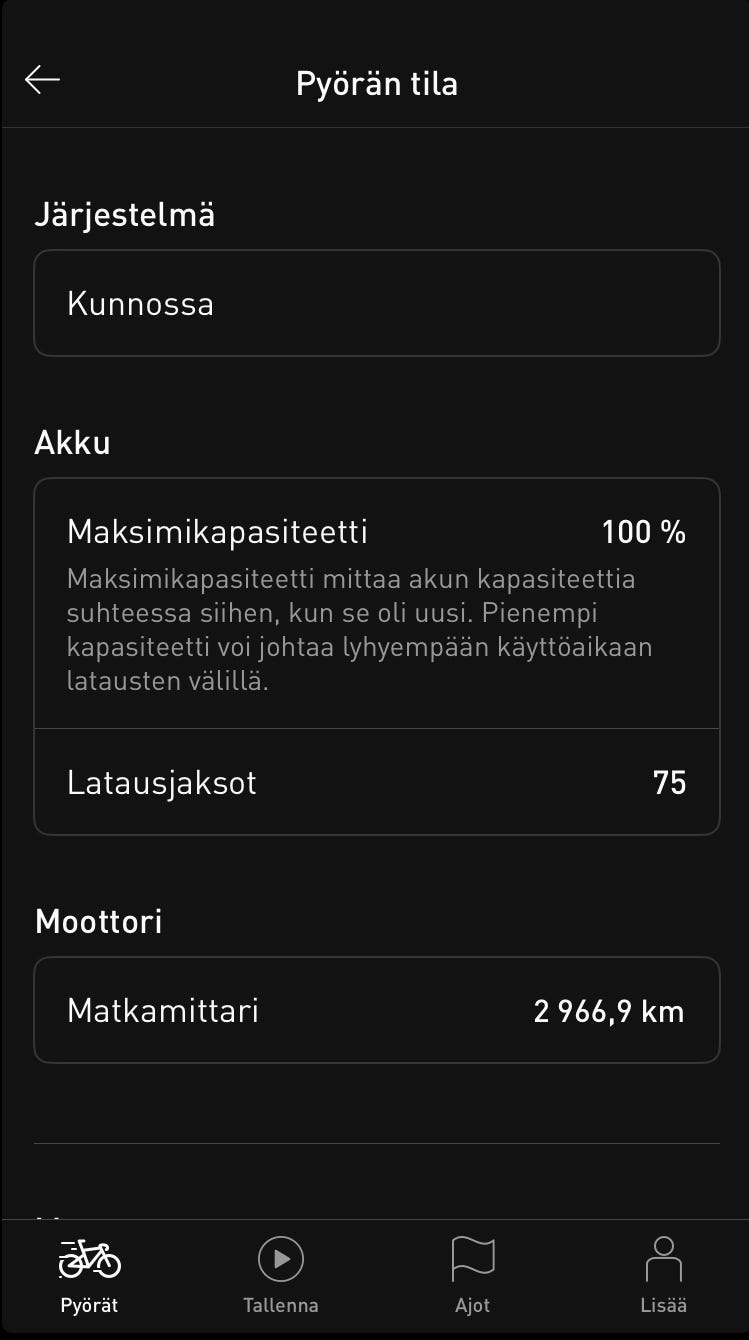Tap the Moottori section header

tap(98, 920)
